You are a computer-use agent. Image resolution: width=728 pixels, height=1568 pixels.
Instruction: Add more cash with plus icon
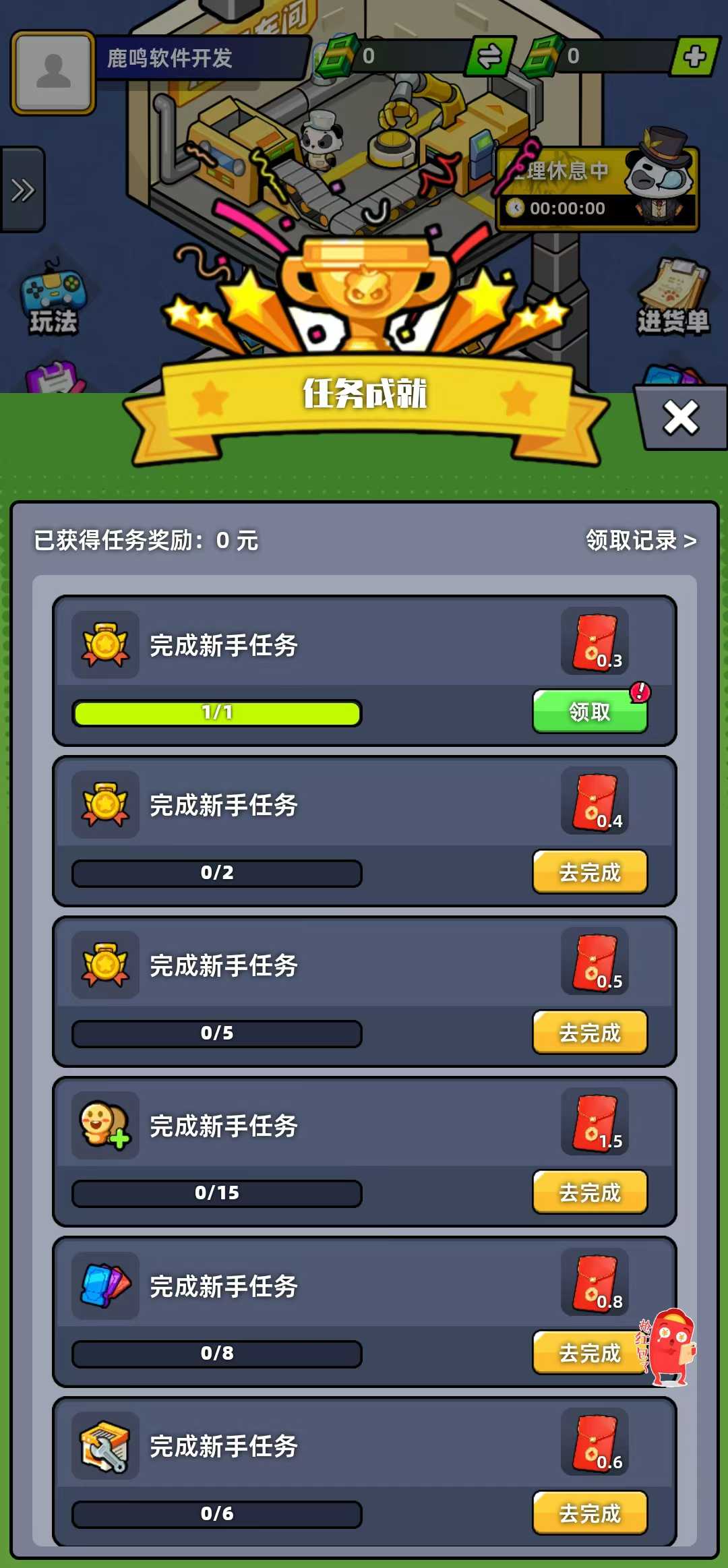tap(694, 57)
